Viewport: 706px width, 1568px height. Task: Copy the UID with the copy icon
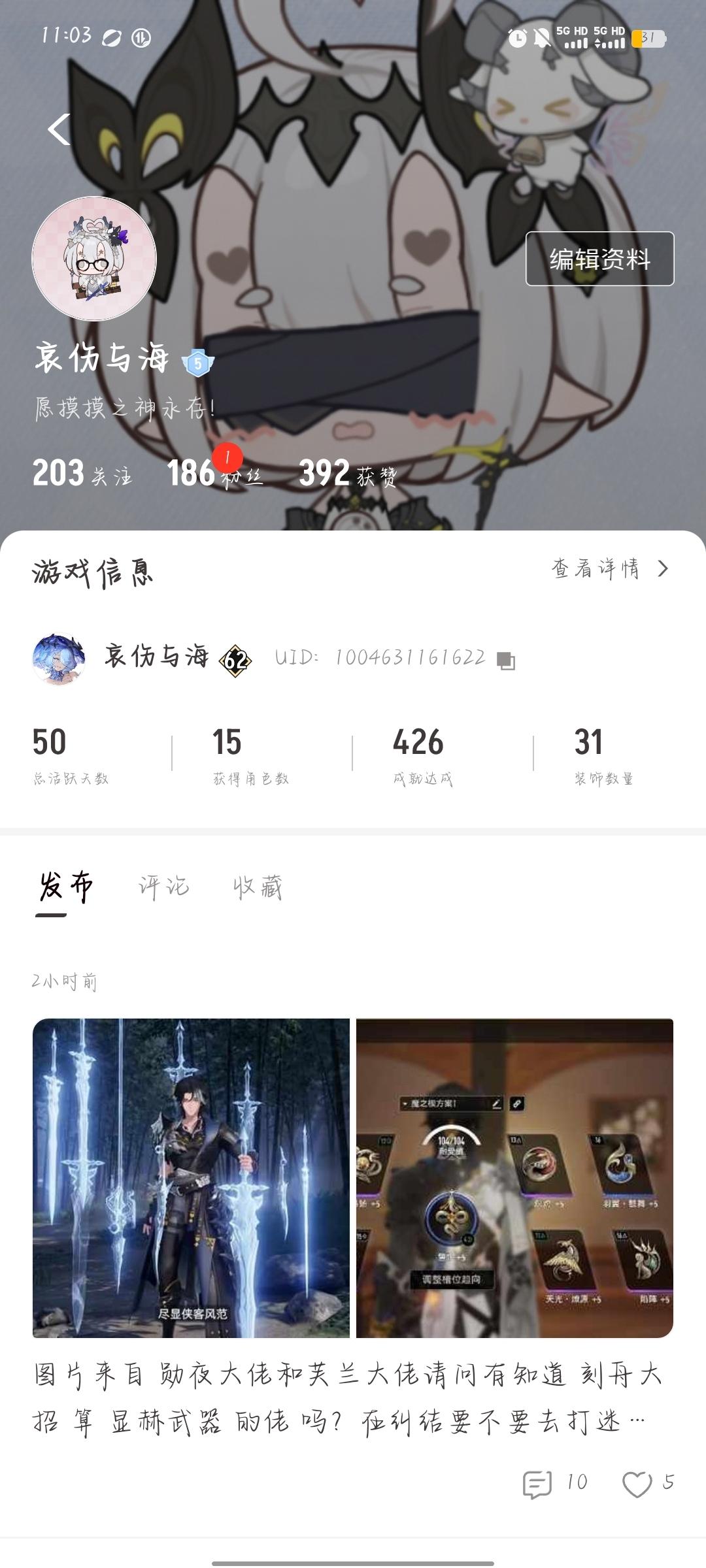coord(506,661)
